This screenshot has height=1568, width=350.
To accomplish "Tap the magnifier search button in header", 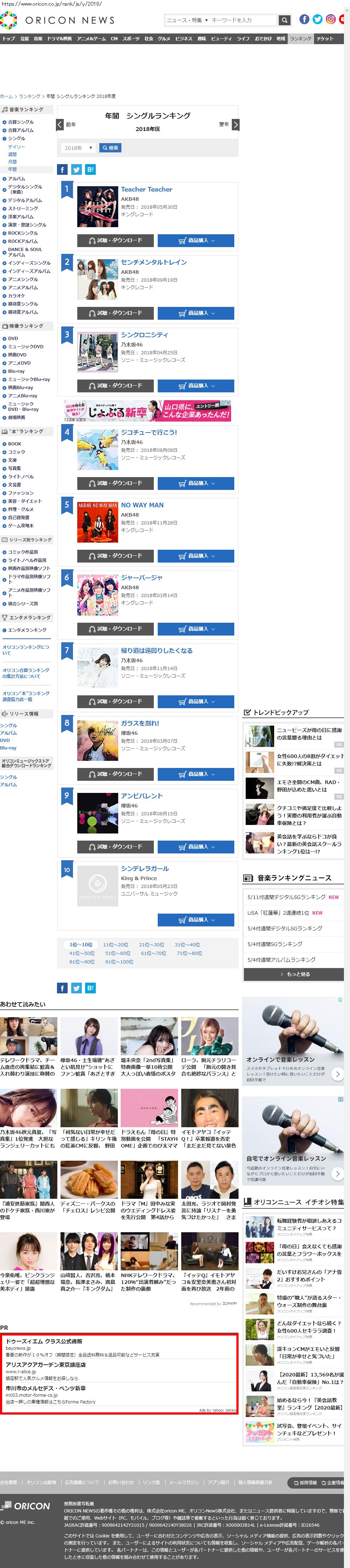I will [284, 20].
